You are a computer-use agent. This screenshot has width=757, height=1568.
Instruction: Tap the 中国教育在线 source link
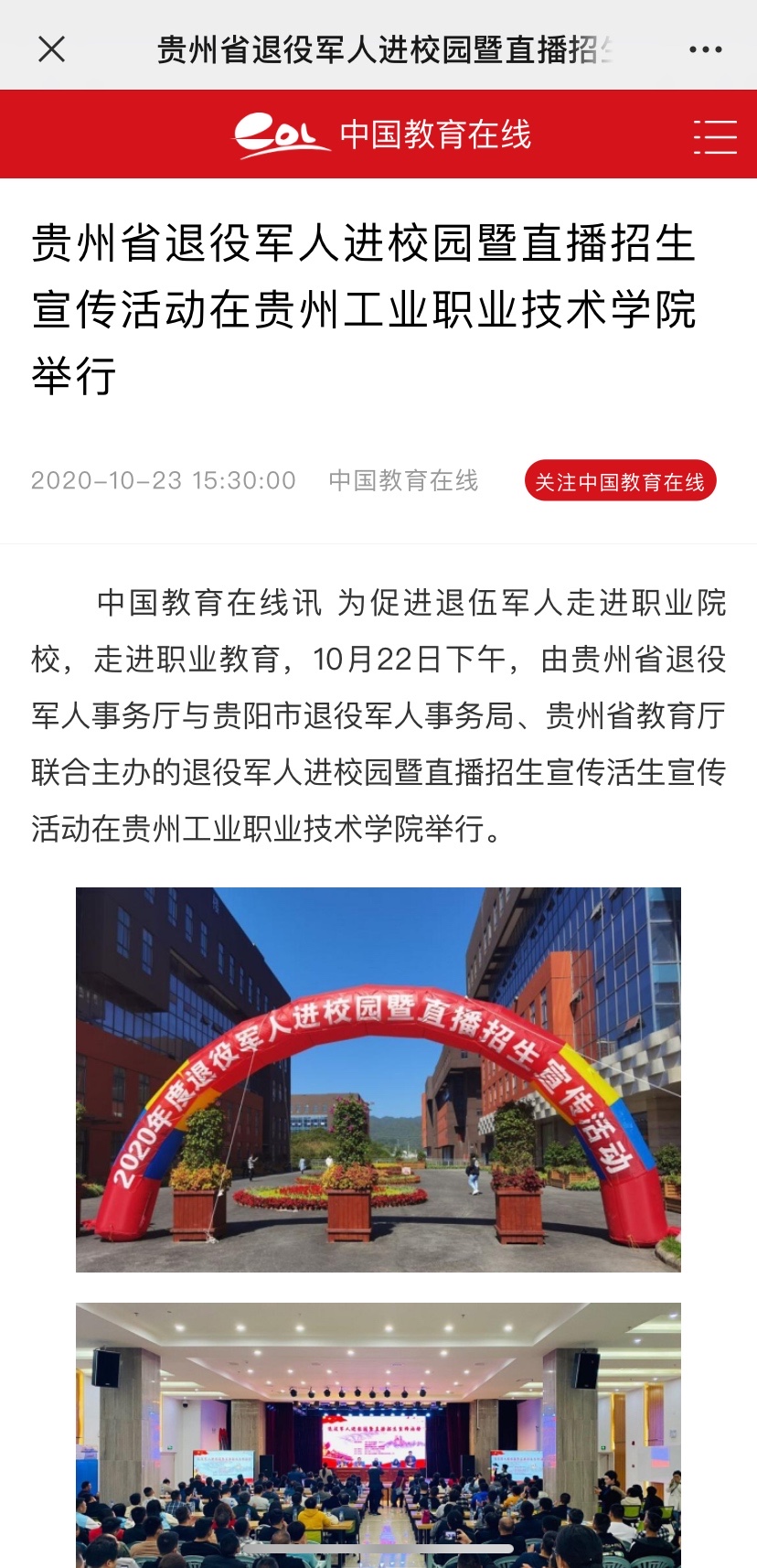point(403,480)
